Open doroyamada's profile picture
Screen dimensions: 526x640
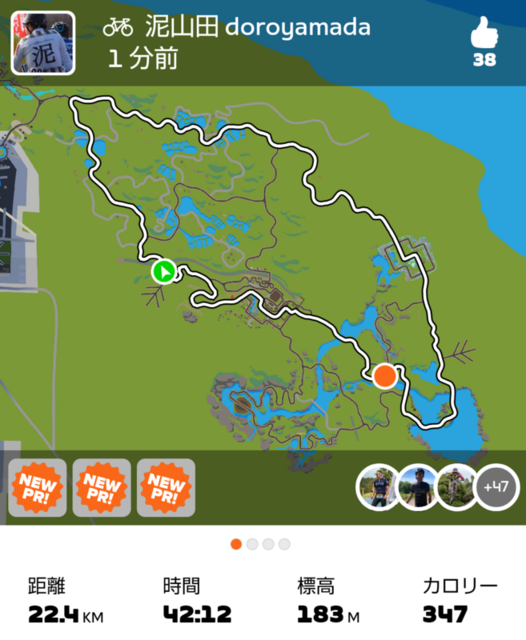(43, 43)
